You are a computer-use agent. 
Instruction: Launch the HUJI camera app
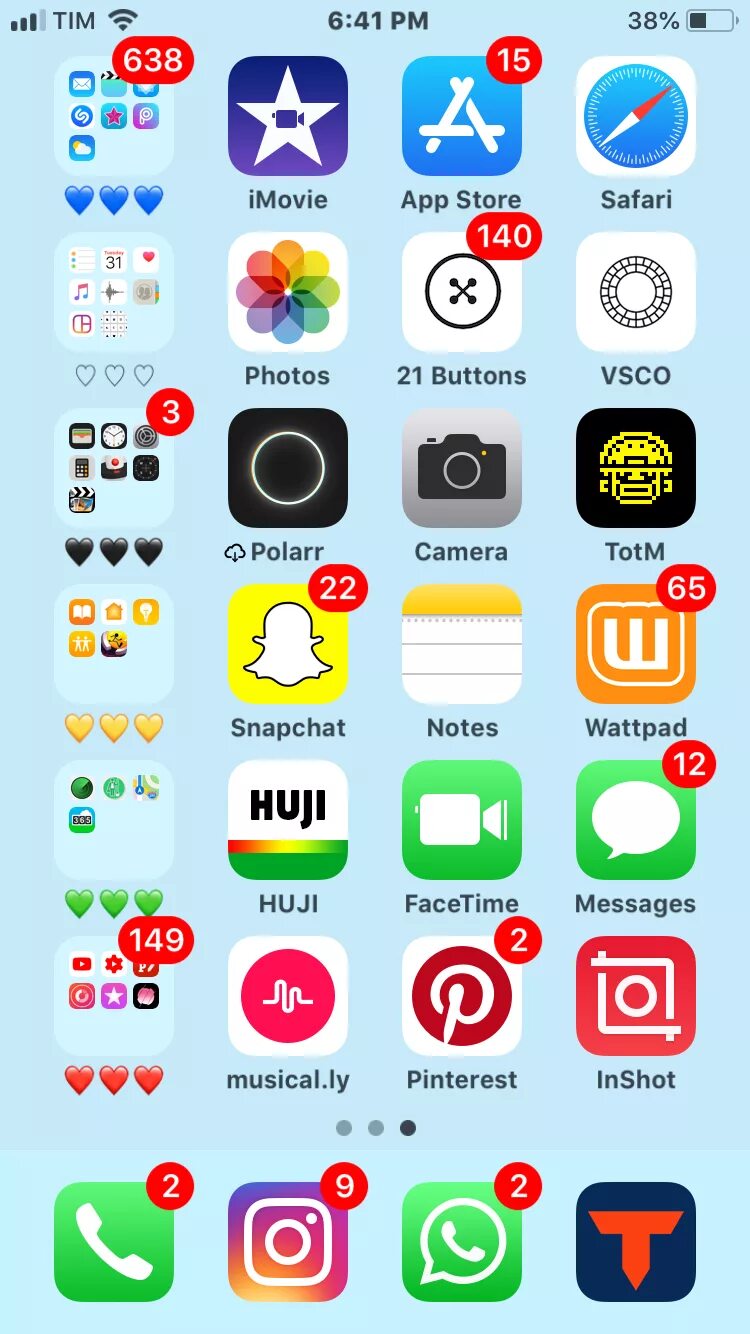point(288,820)
